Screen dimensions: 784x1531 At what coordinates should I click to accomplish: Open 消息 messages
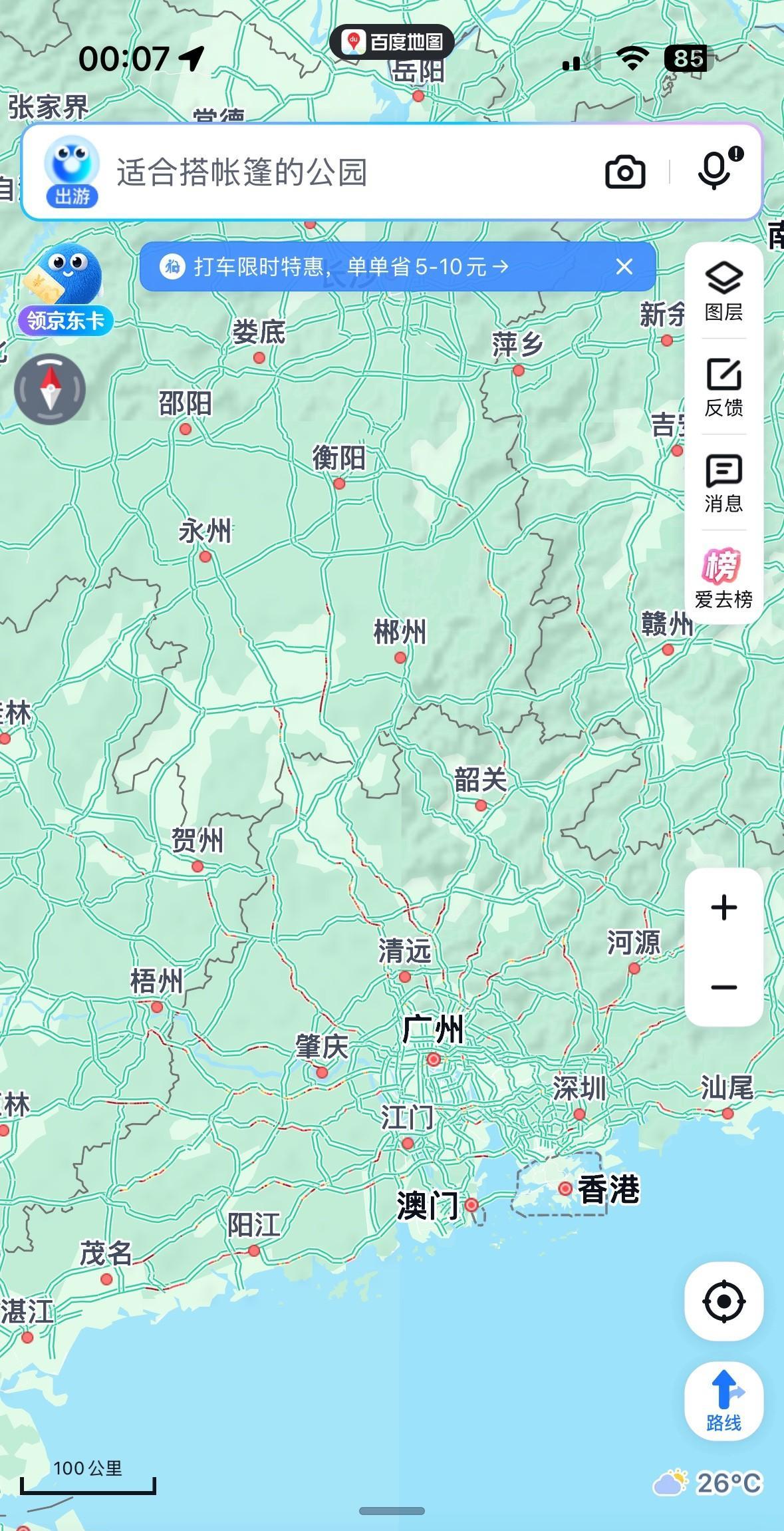pos(723,483)
